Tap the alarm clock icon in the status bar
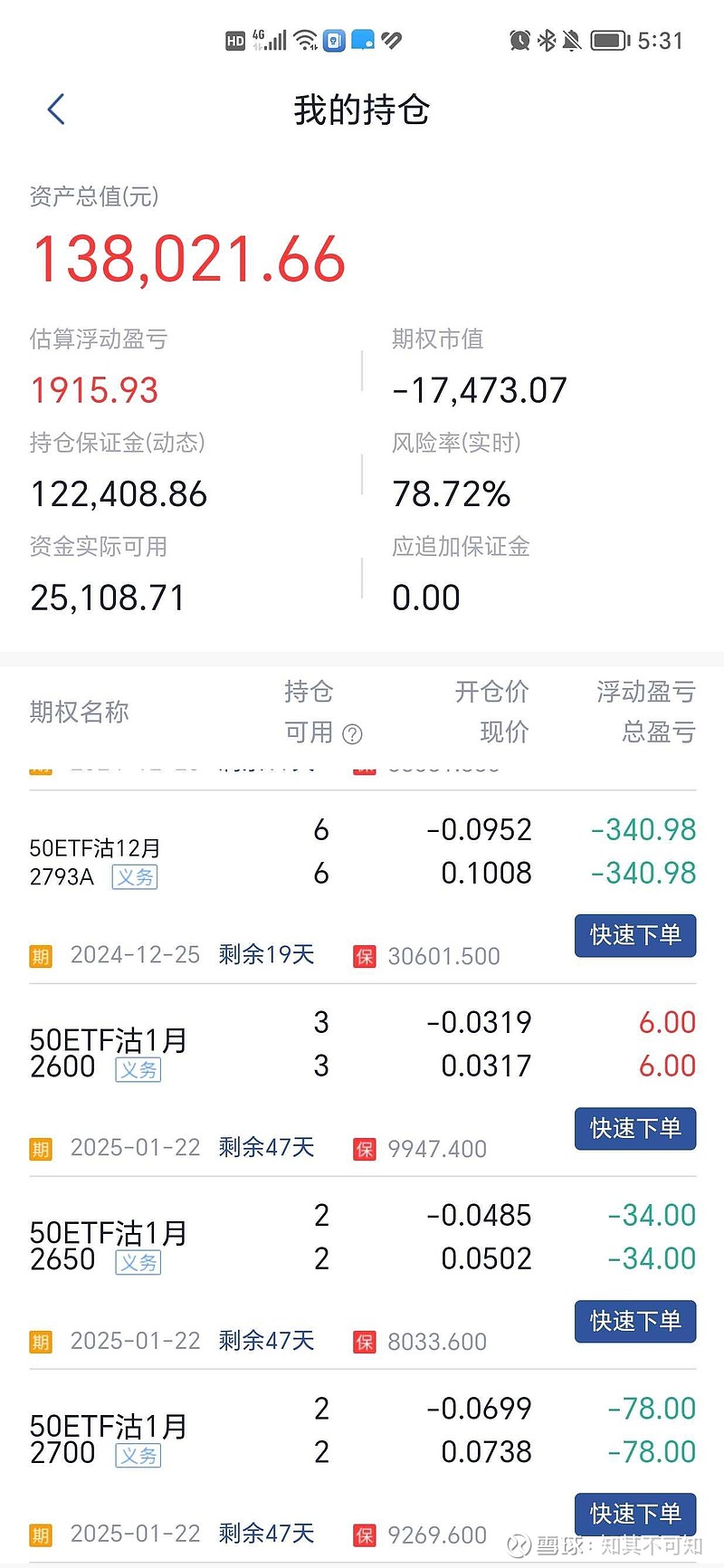This screenshot has width=724, height=1568. pyautogui.click(x=519, y=40)
